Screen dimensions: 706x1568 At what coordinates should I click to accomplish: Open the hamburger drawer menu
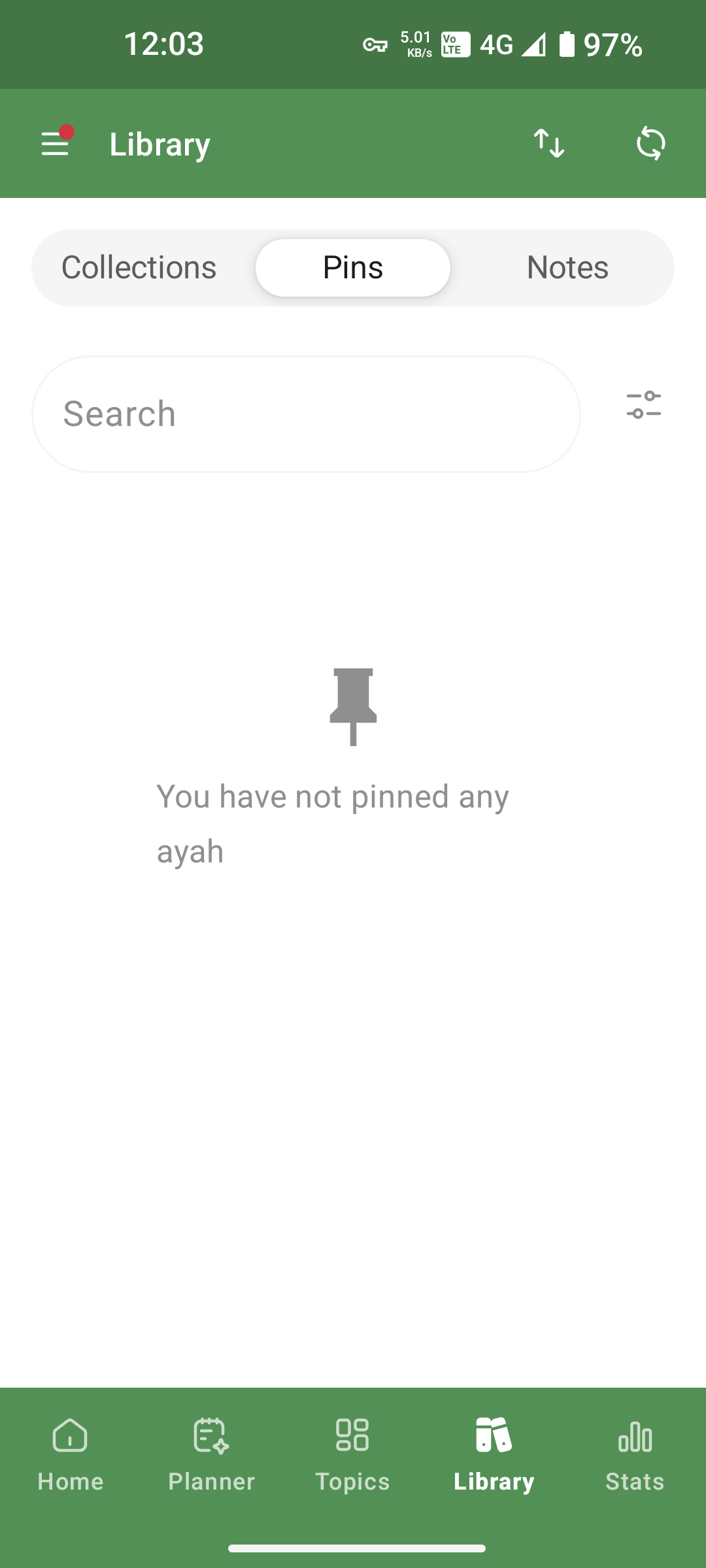[56, 142]
